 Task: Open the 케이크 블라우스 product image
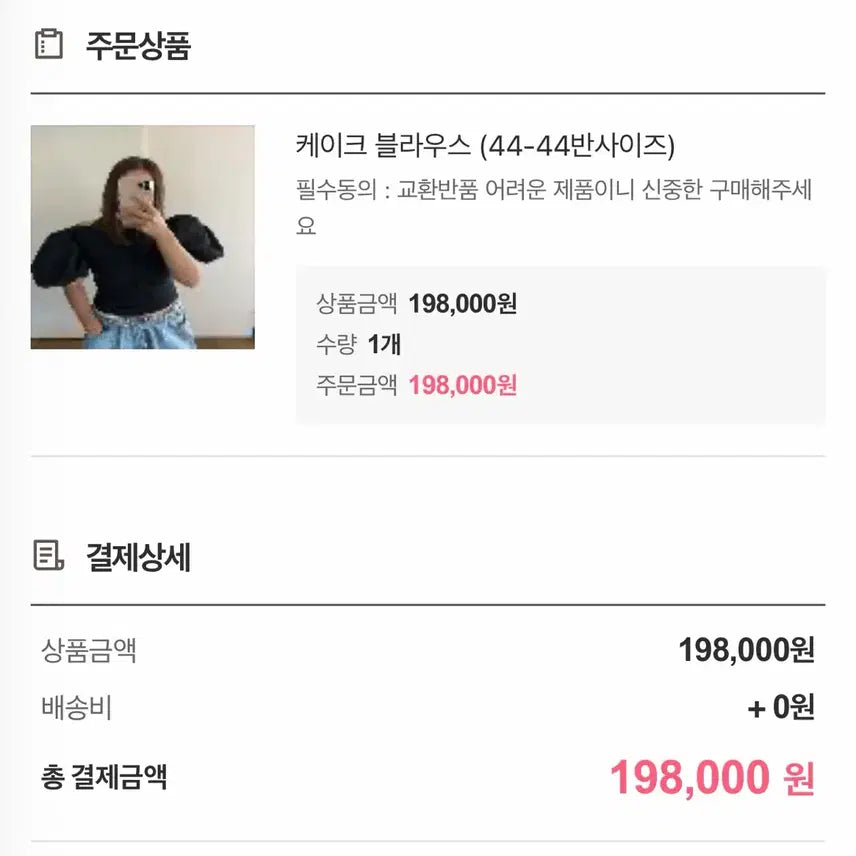142,237
